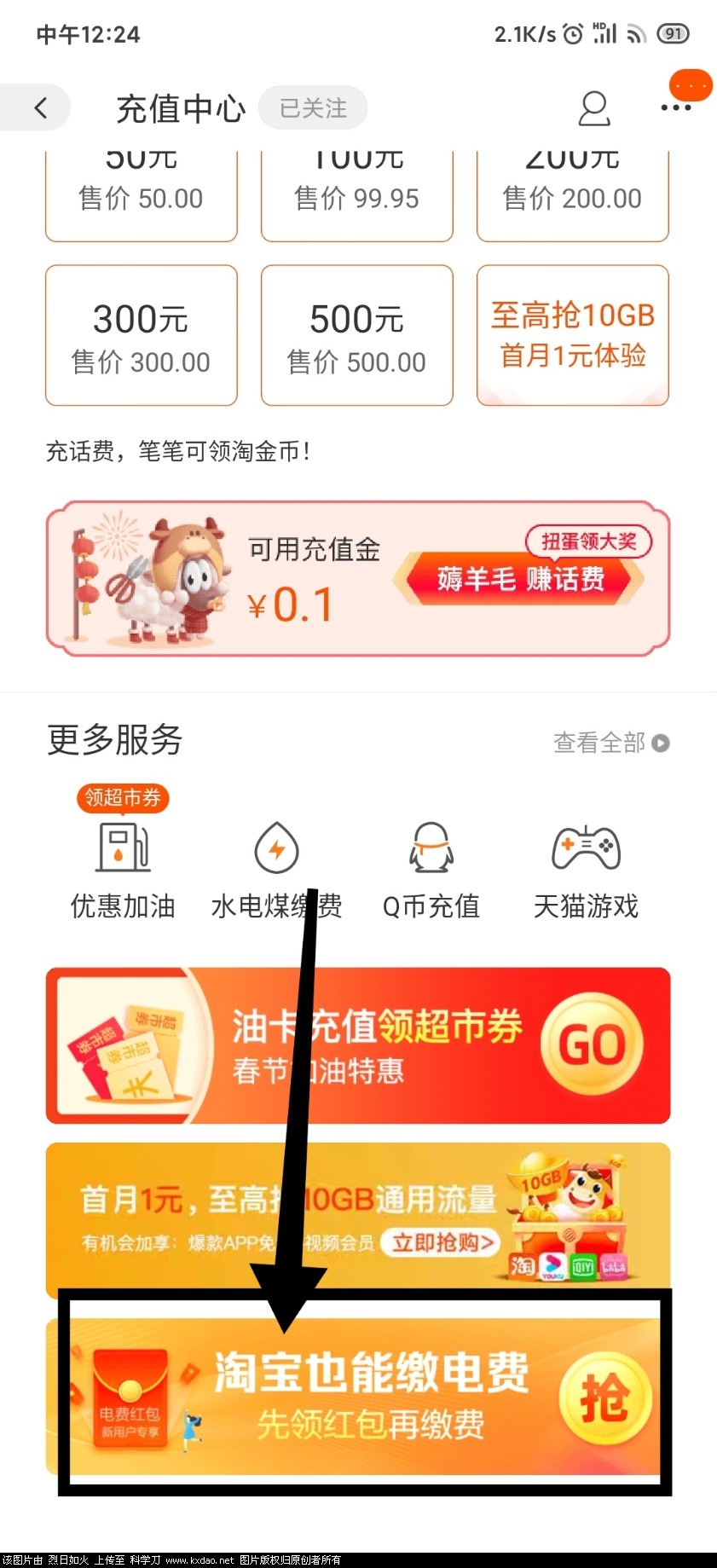Choose the 200元 recharge option
The image size is (717, 1568).
pos(572,194)
